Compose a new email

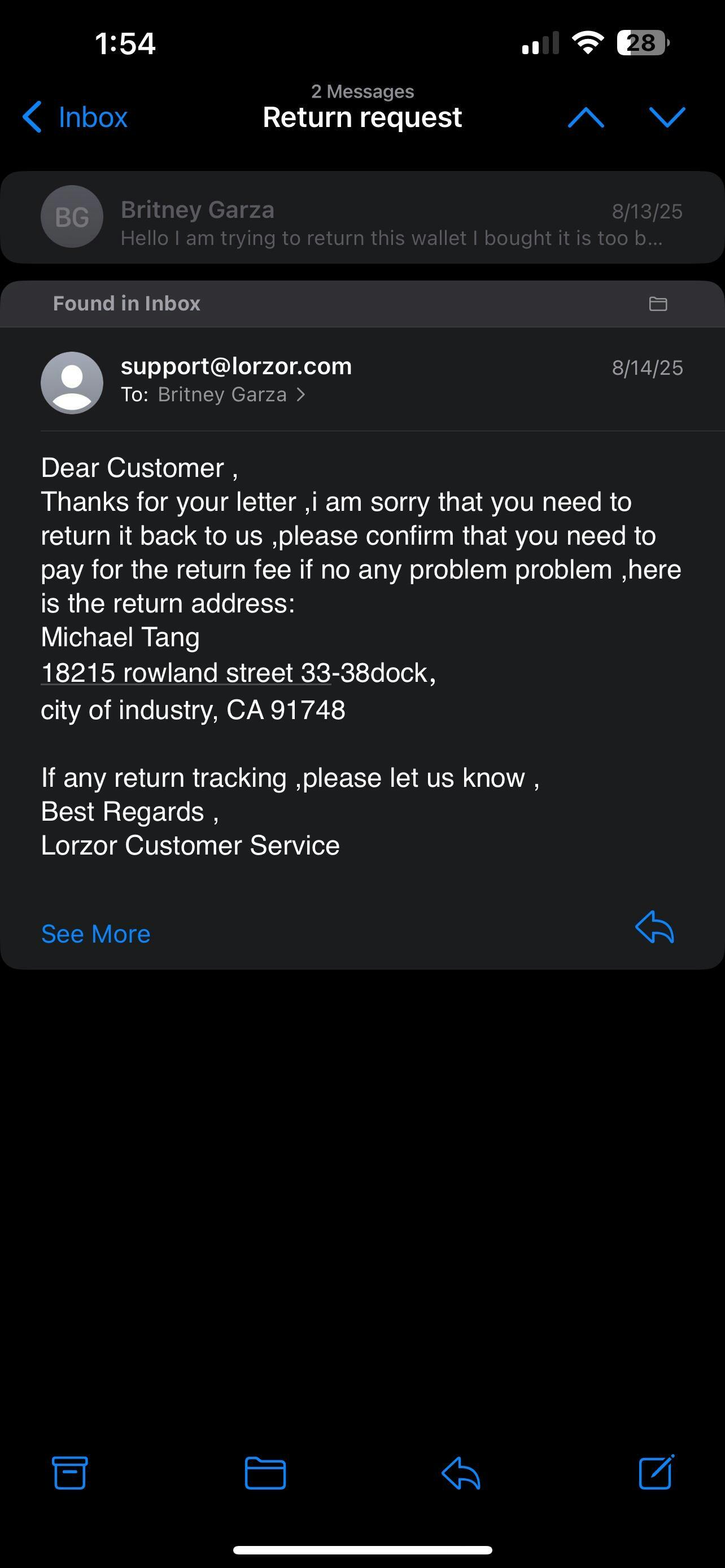pyautogui.click(x=656, y=1472)
